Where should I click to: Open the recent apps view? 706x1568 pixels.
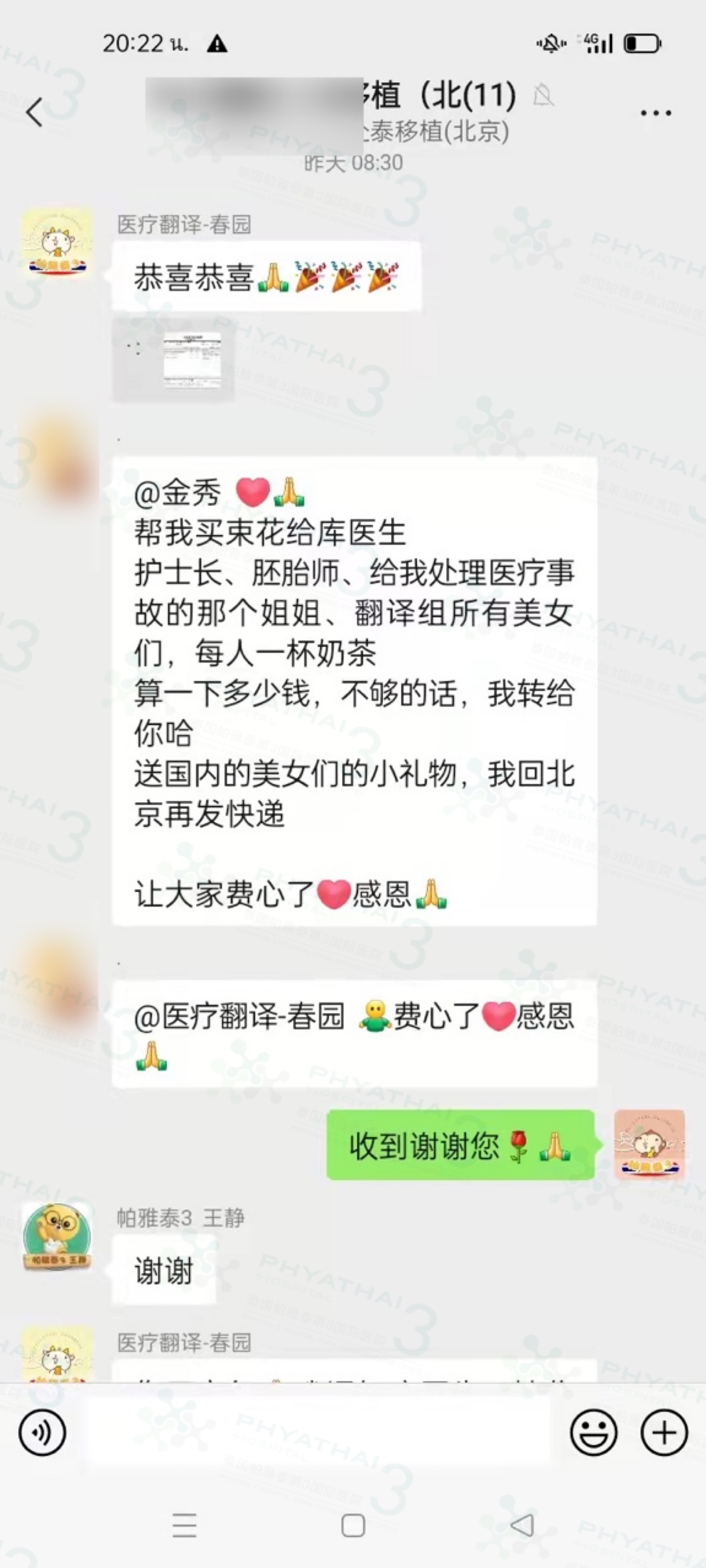pyautogui.click(x=184, y=1525)
